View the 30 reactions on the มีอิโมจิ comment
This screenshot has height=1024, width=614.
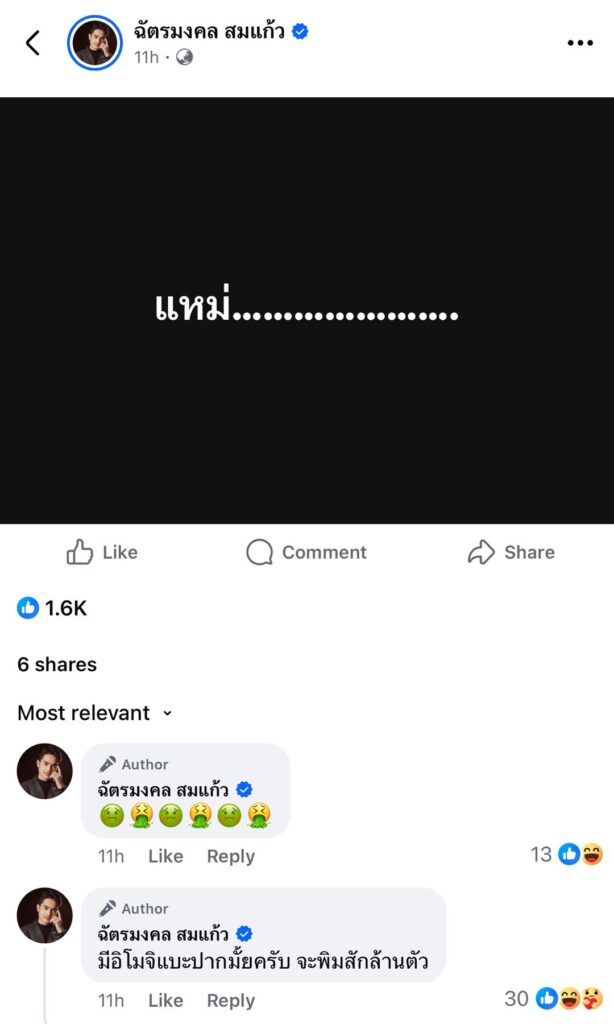(554, 998)
